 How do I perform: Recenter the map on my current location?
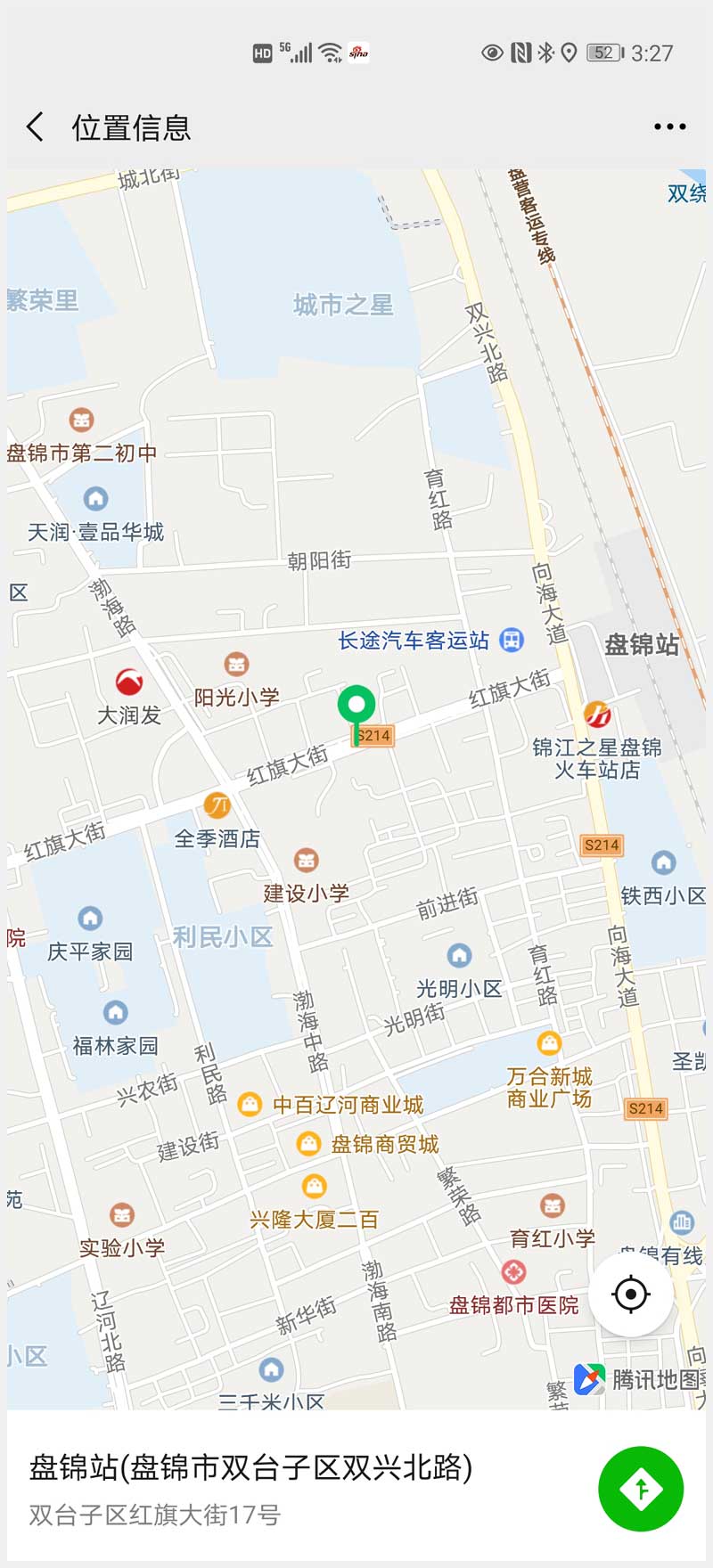click(x=631, y=1294)
